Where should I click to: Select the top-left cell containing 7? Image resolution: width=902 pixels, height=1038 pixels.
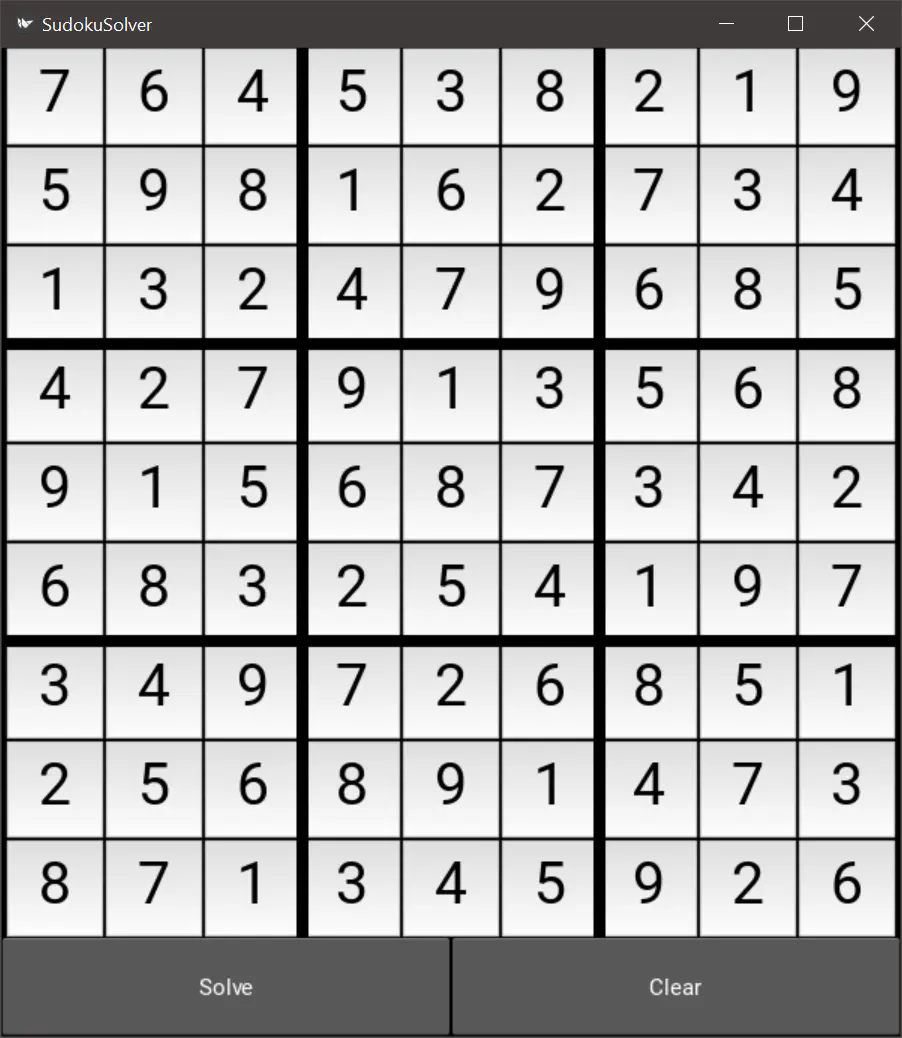pyautogui.click(x=55, y=95)
